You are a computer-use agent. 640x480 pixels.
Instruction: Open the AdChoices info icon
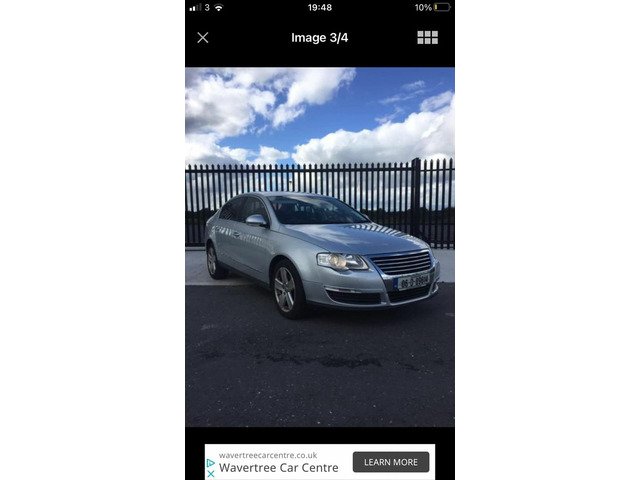pos(211,463)
